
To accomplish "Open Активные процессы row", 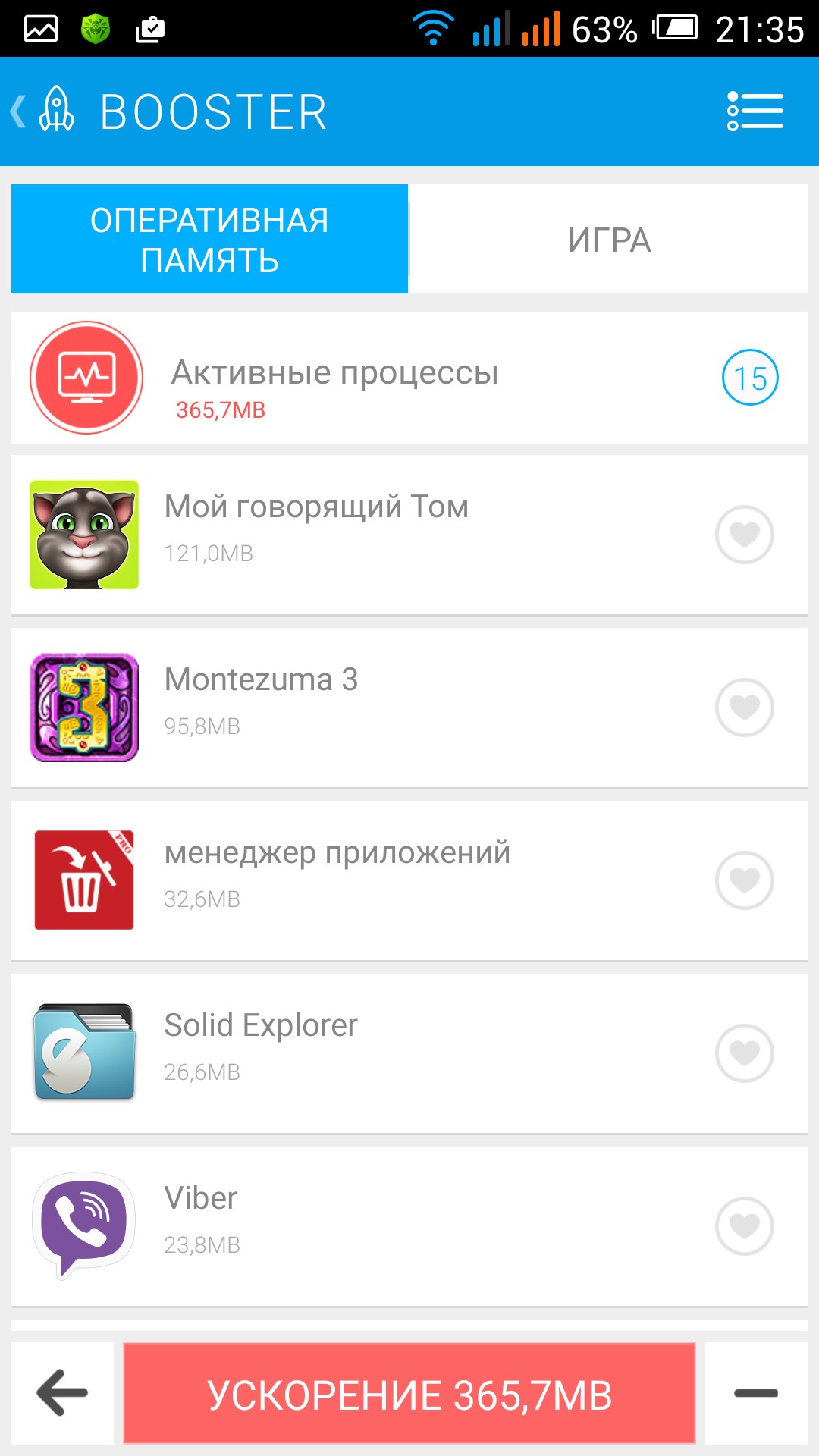I will (x=409, y=378).
